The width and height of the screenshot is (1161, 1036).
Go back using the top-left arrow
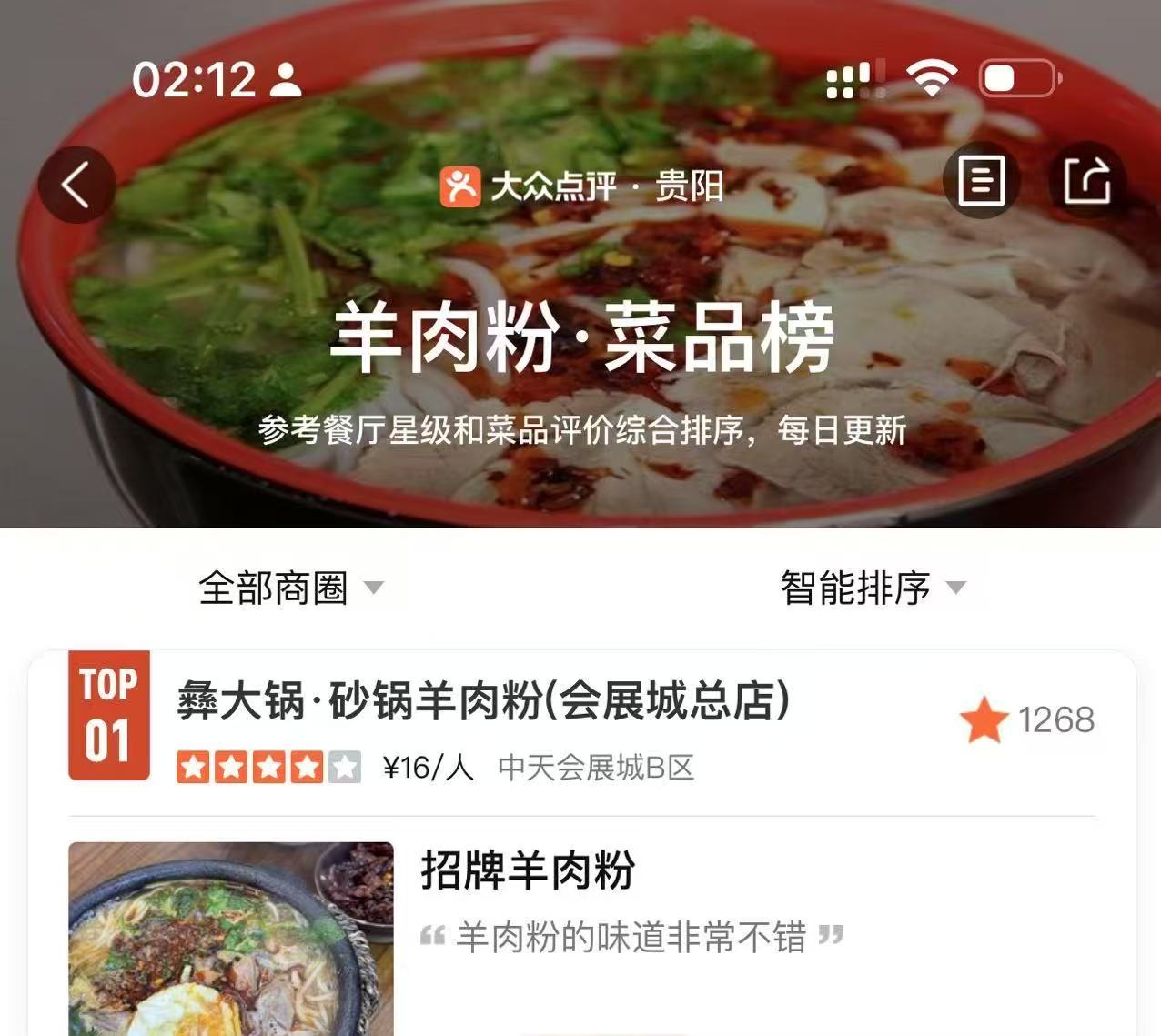click(76, 185)
